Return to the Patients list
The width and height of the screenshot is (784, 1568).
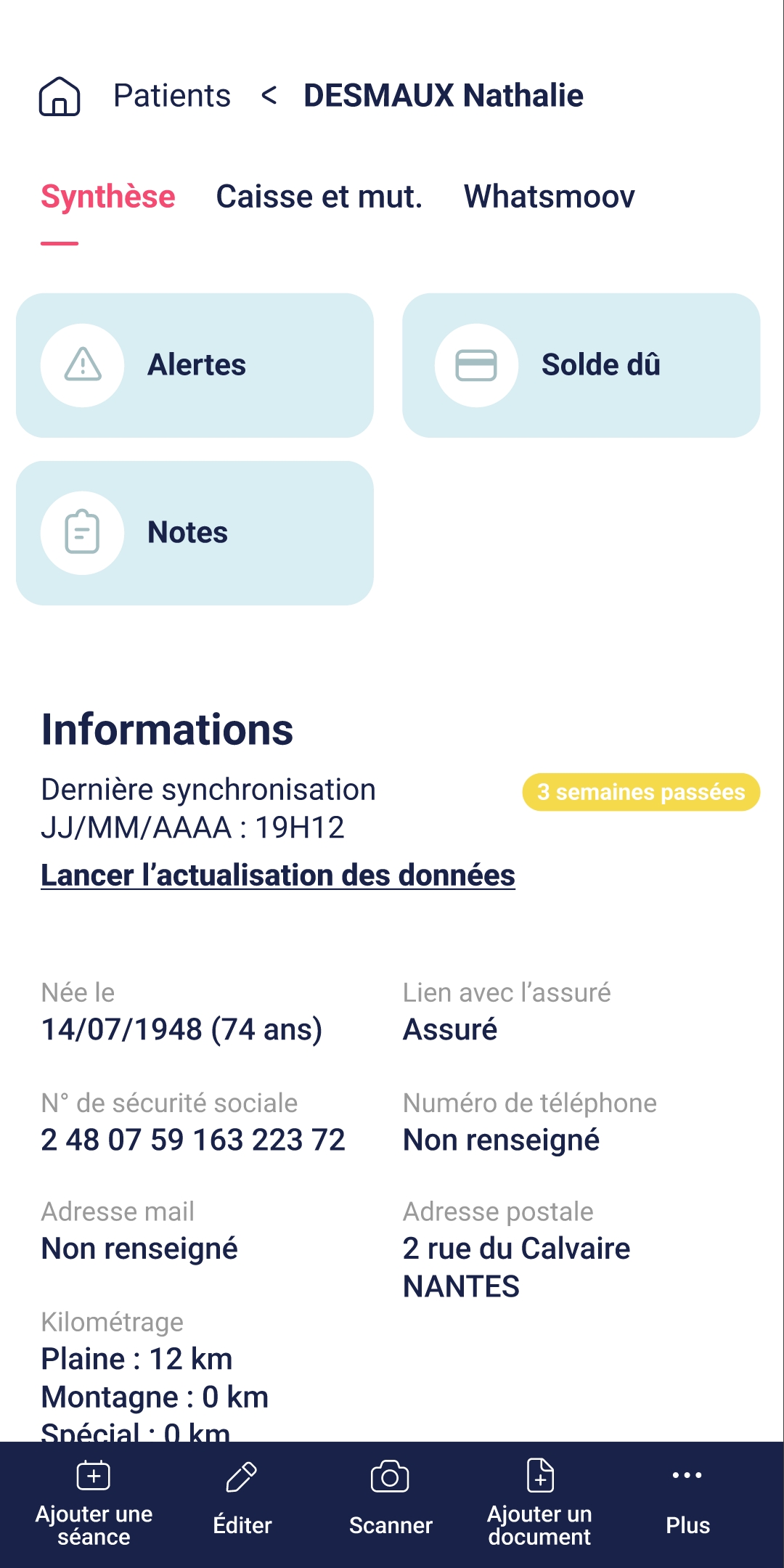(172, 96)
